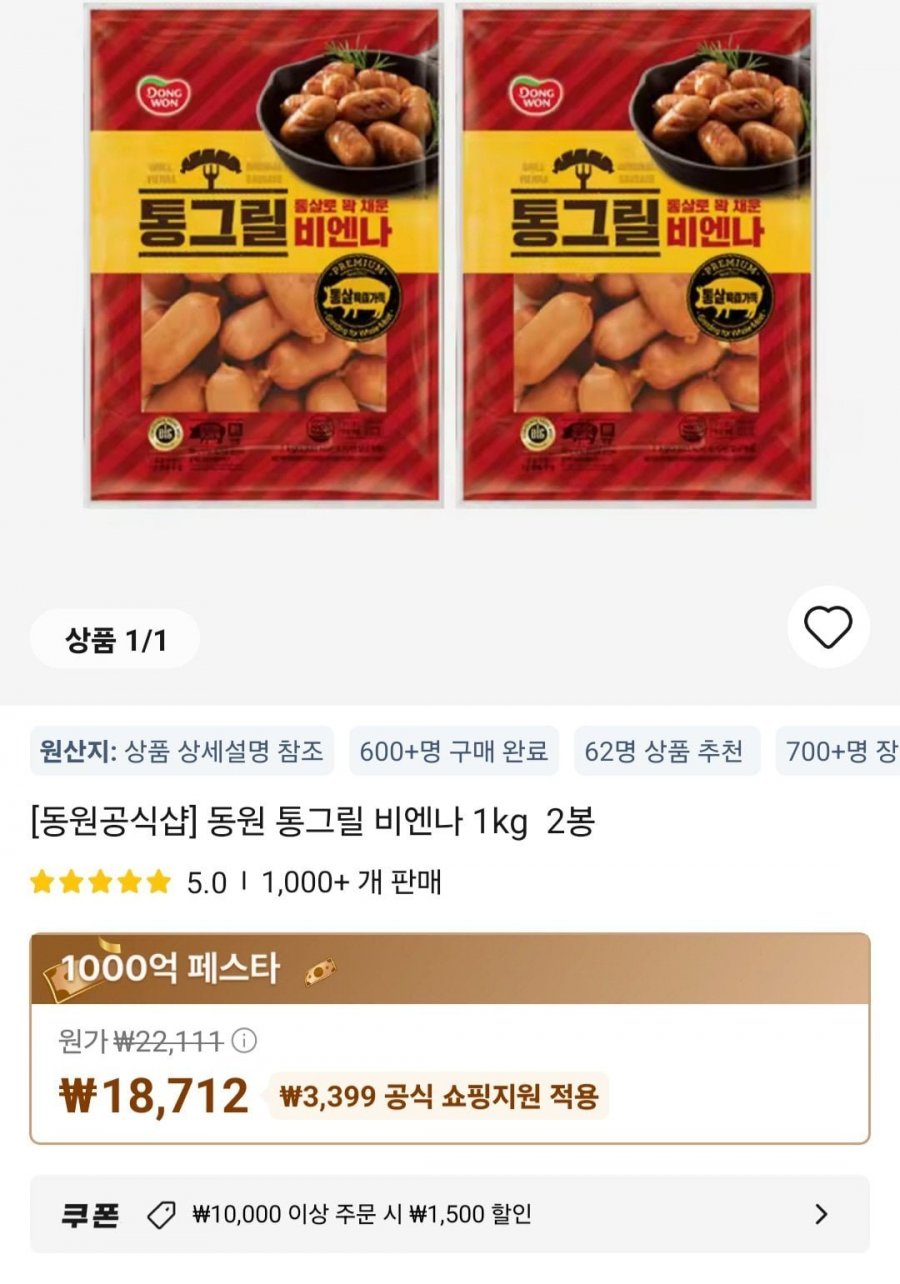This screenshot has width=900, height=1284.
Task: Open the 5.0 star rating reviews
Action: click(128, 882)
